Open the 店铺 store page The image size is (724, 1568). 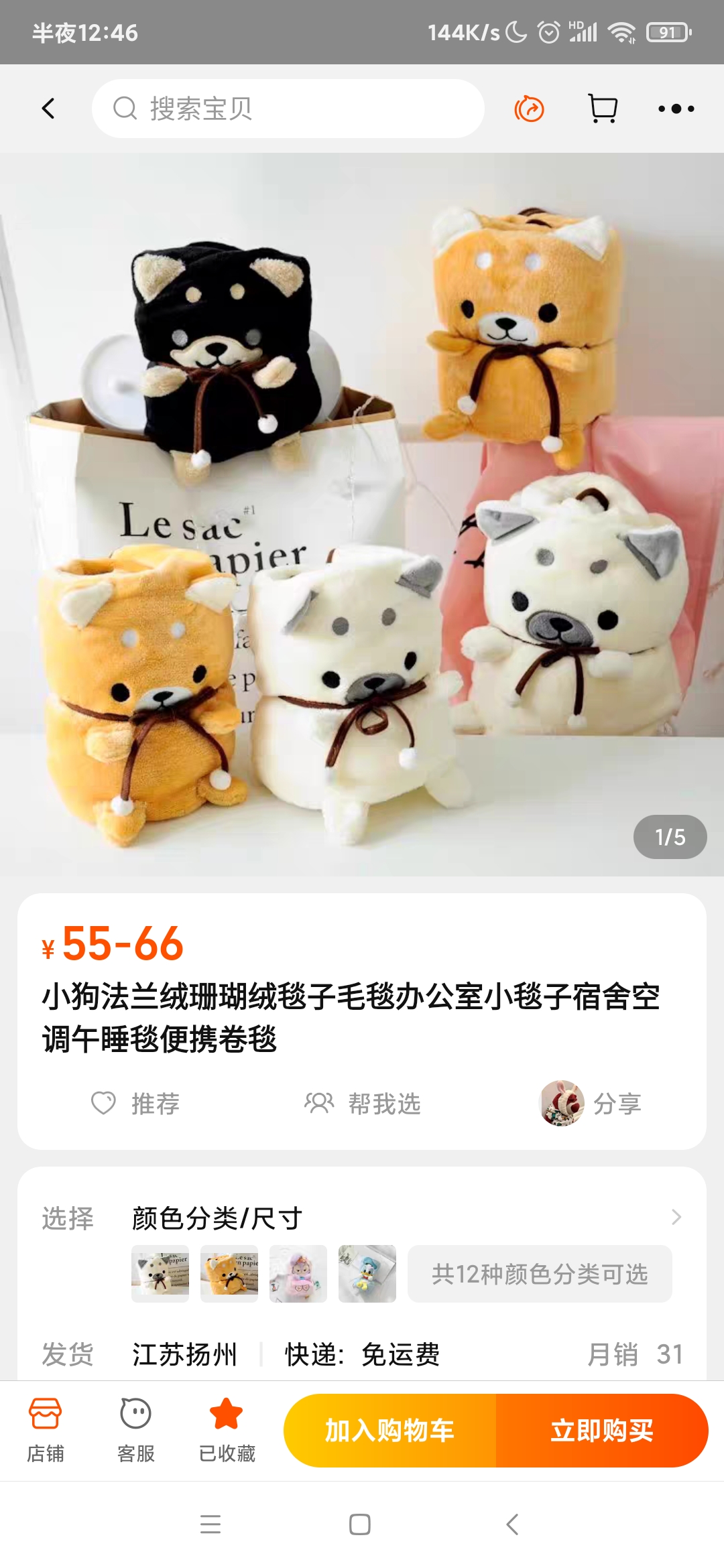point(46,1430)
